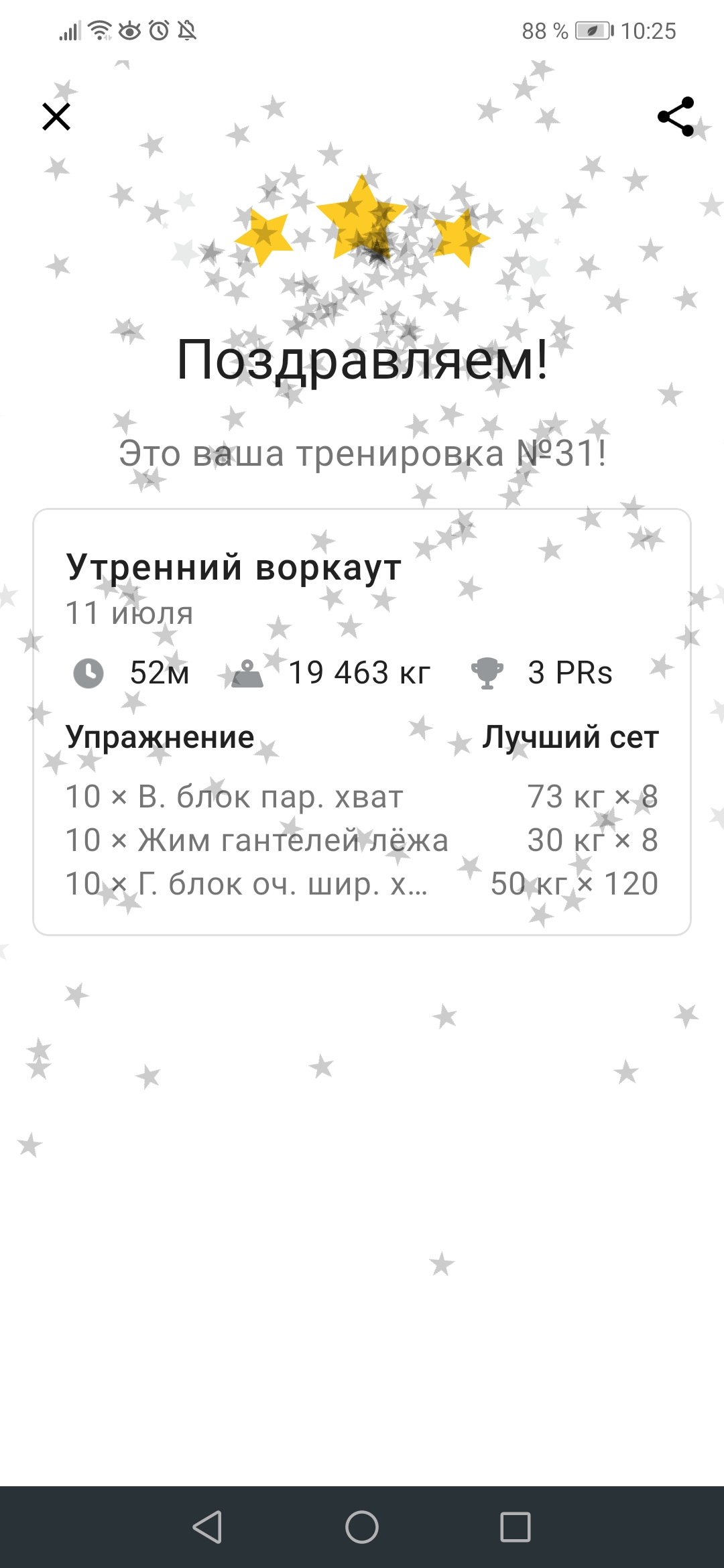Viewport: 724px width, 1568px height.
Task: Open the recent apps overview
Action: pyautogui.click(x=516, y=1527)
